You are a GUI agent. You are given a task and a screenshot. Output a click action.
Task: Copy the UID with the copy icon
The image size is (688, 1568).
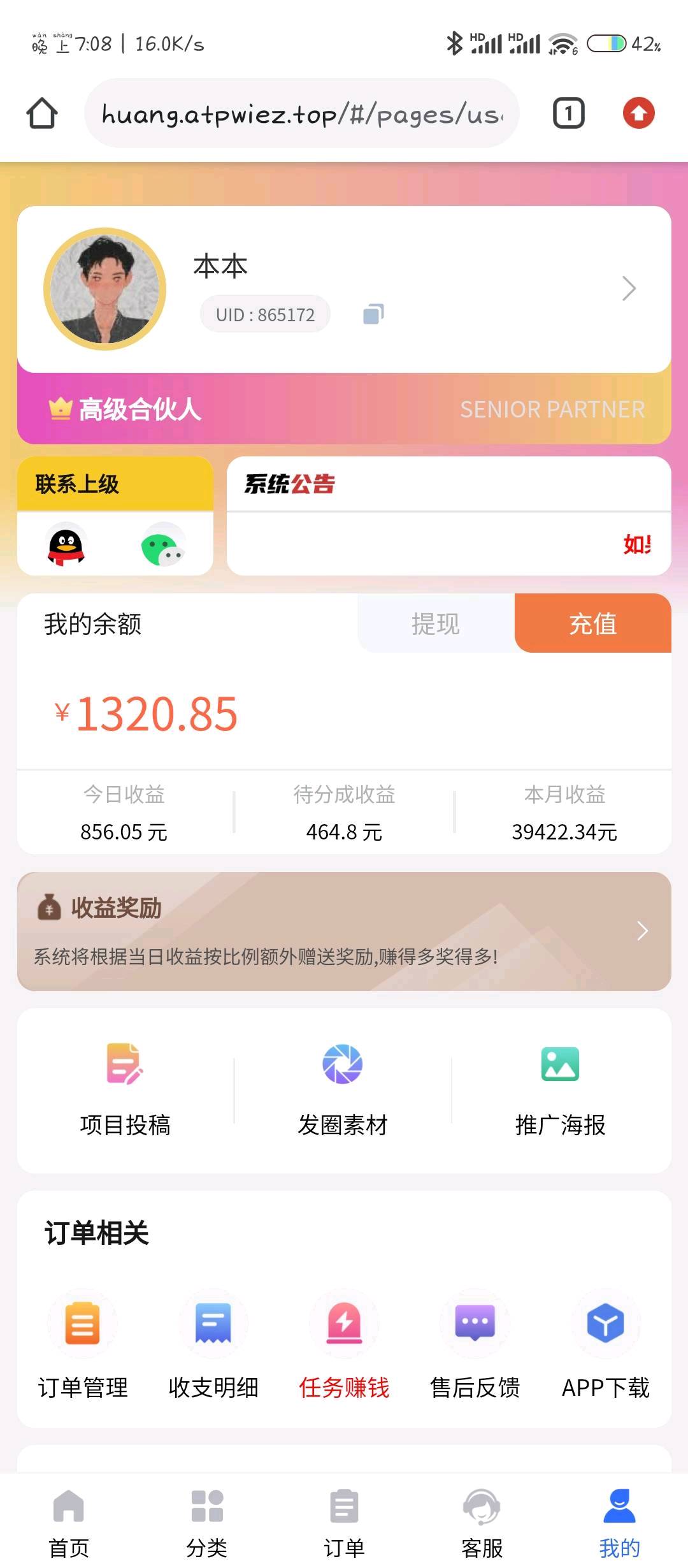[x=373, y=314]
